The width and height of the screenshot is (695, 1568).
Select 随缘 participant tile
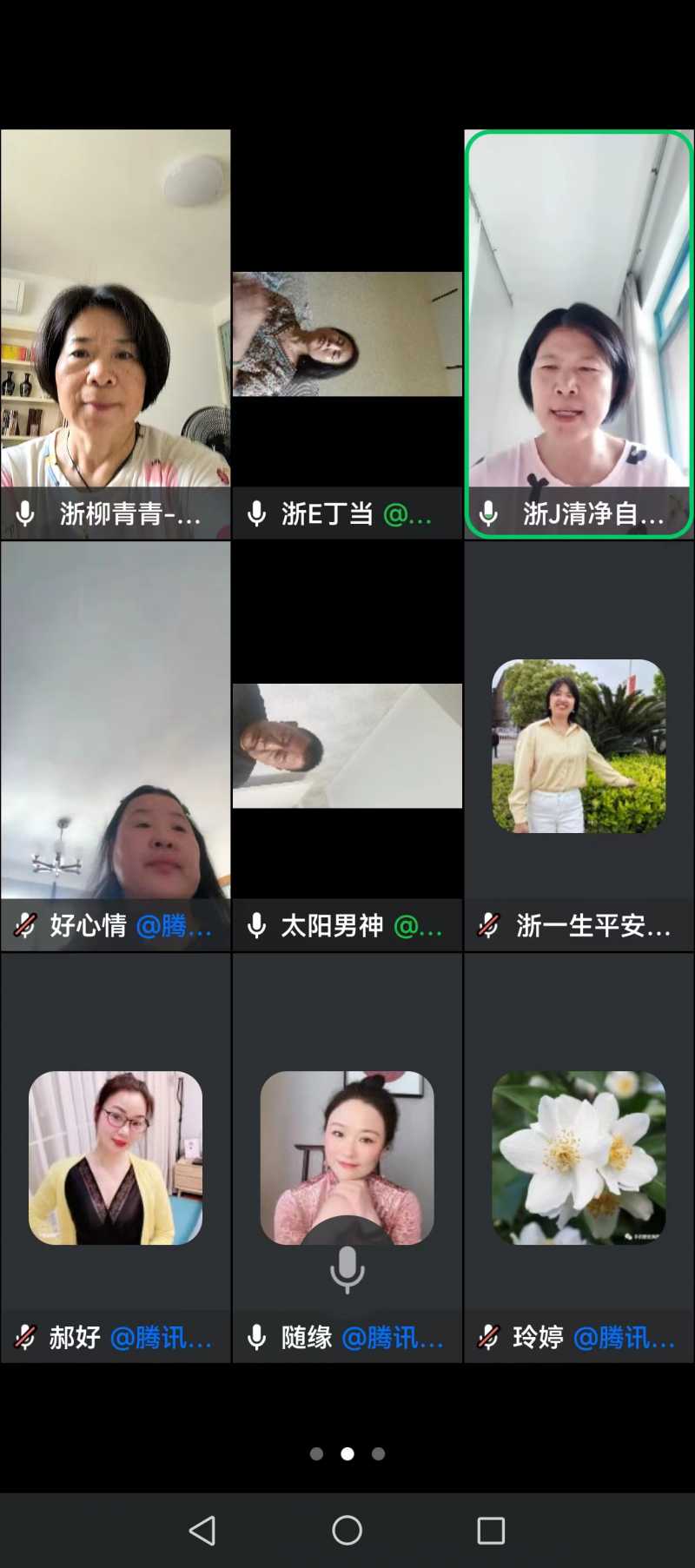(347, 1157)
